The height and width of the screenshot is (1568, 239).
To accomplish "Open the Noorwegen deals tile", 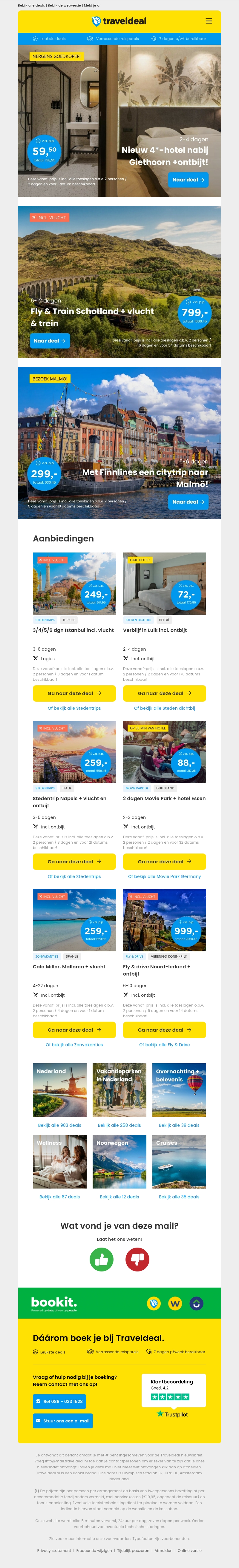I will click(119, 1162).
